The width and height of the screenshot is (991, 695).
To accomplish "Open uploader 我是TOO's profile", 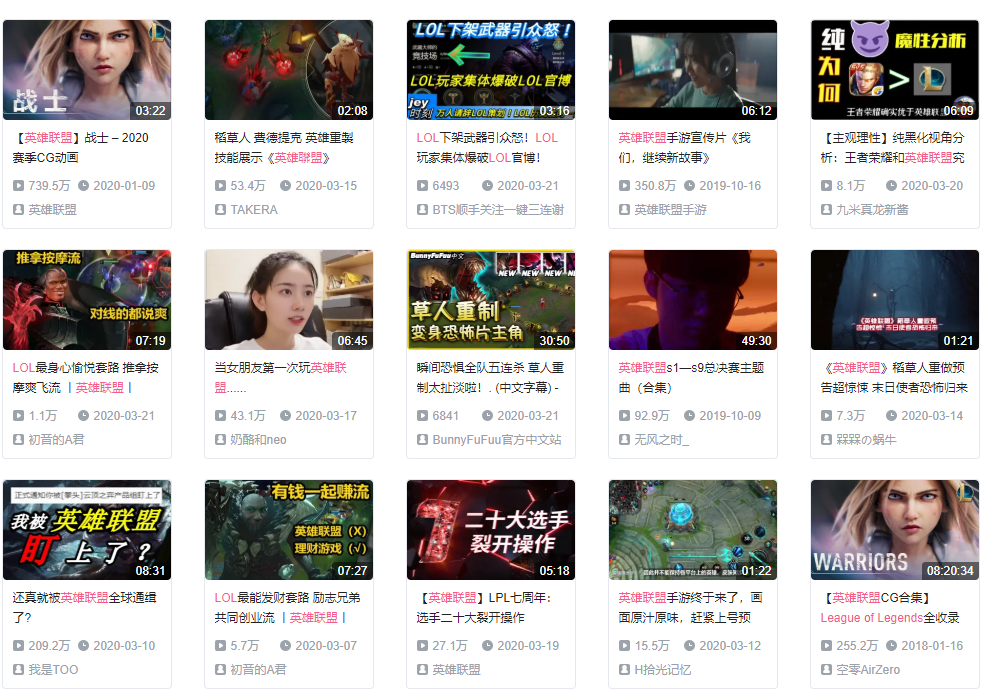I will [x=53, y=670].
